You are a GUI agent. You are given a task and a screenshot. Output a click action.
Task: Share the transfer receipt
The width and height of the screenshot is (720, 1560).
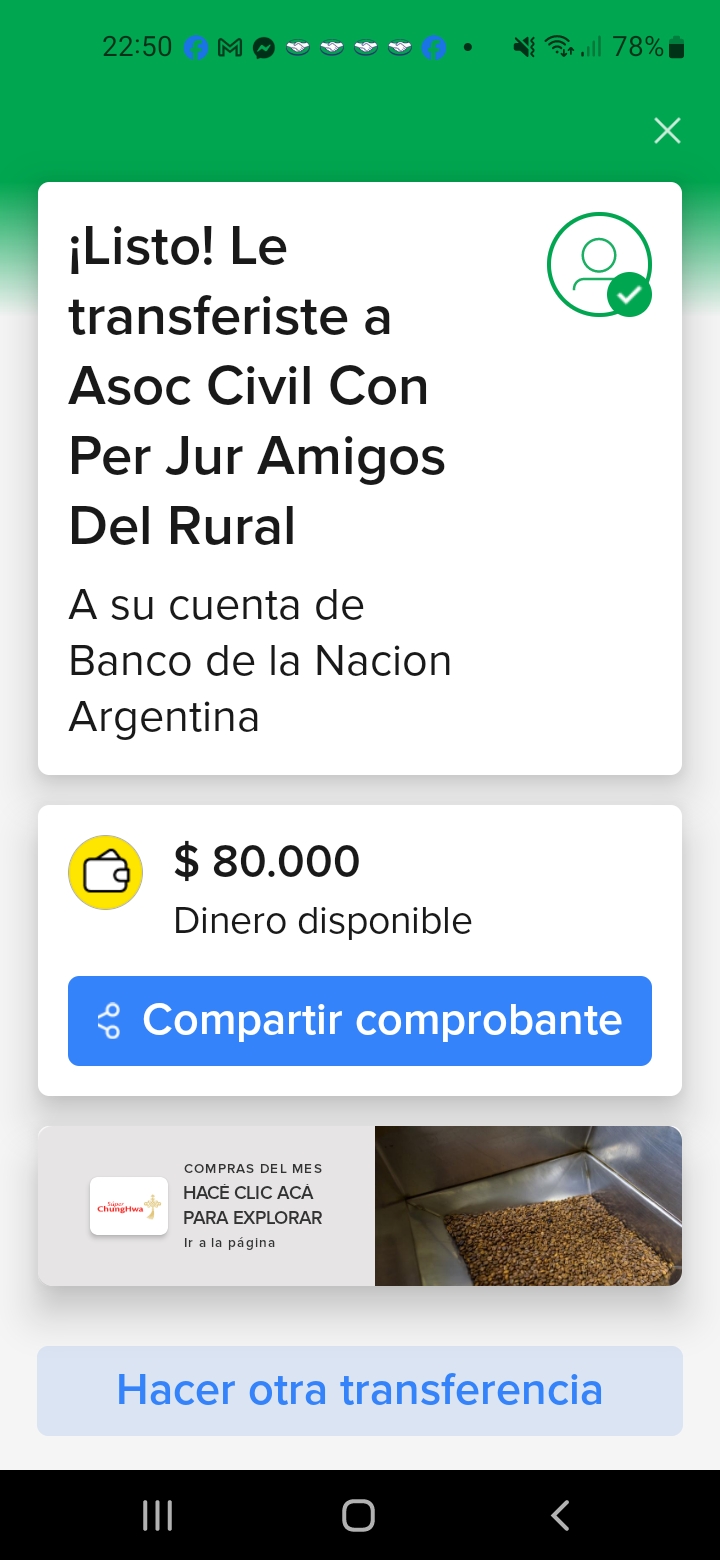point(360,1021)
